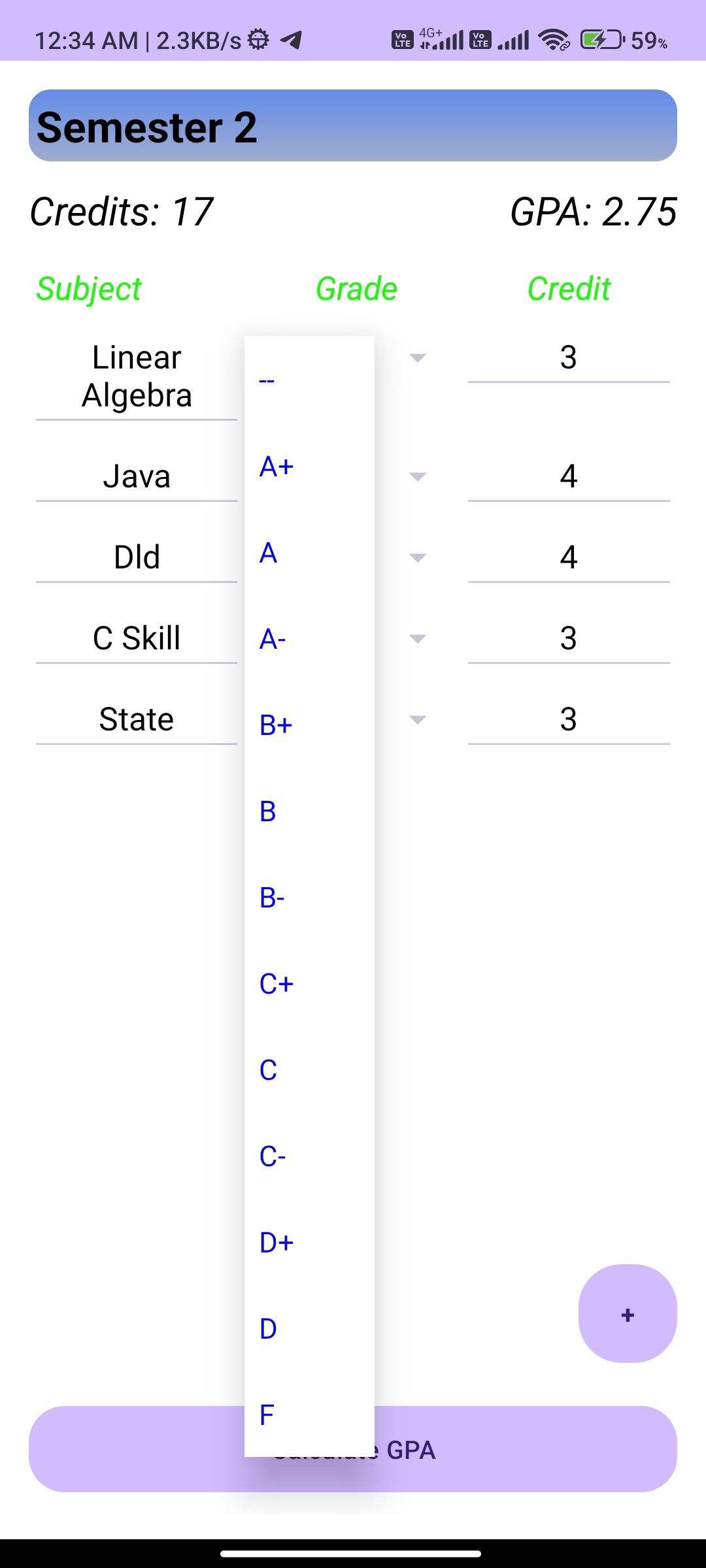The image size is (706, 1568).
Task: Pick B- from the grade list
Action: (x=309, y=898)
